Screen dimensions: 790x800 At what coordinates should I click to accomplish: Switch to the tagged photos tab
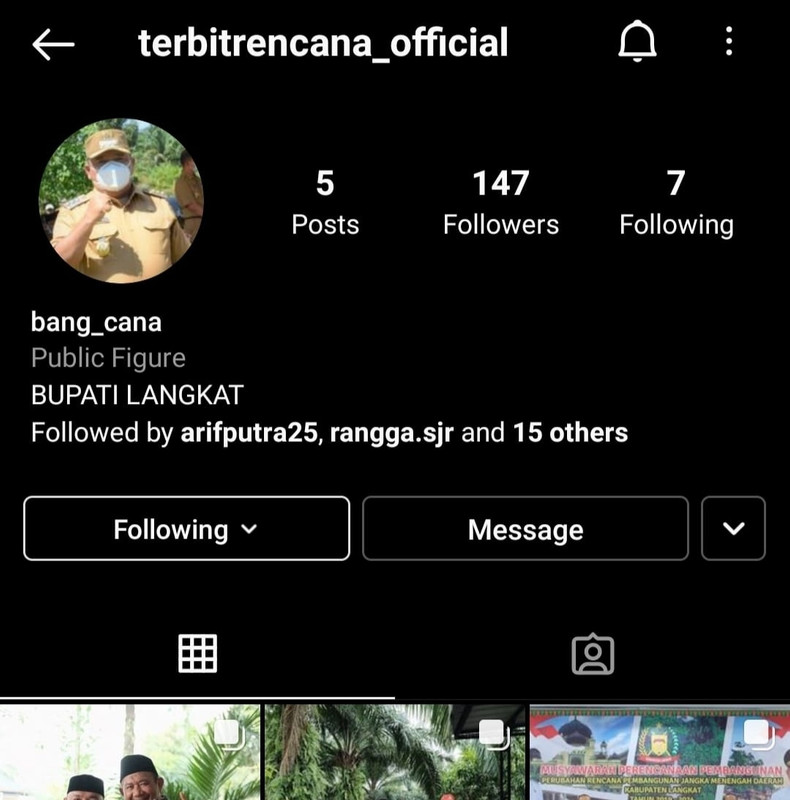pyautogui.click(x=592, y=654)
